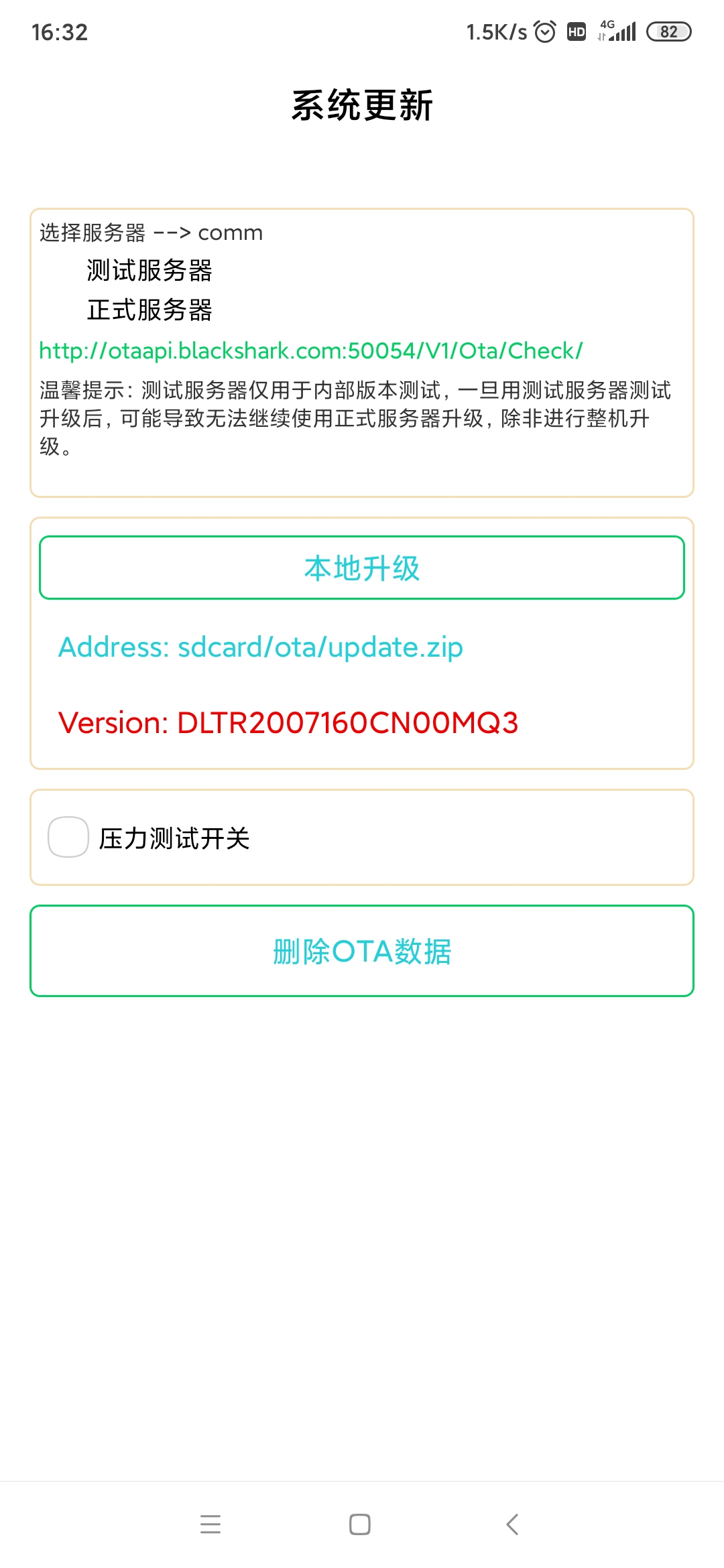The width and height of the screenshot is (724, 1568).
Task: Select the 正式服务器 official server option
Action: 149,310
